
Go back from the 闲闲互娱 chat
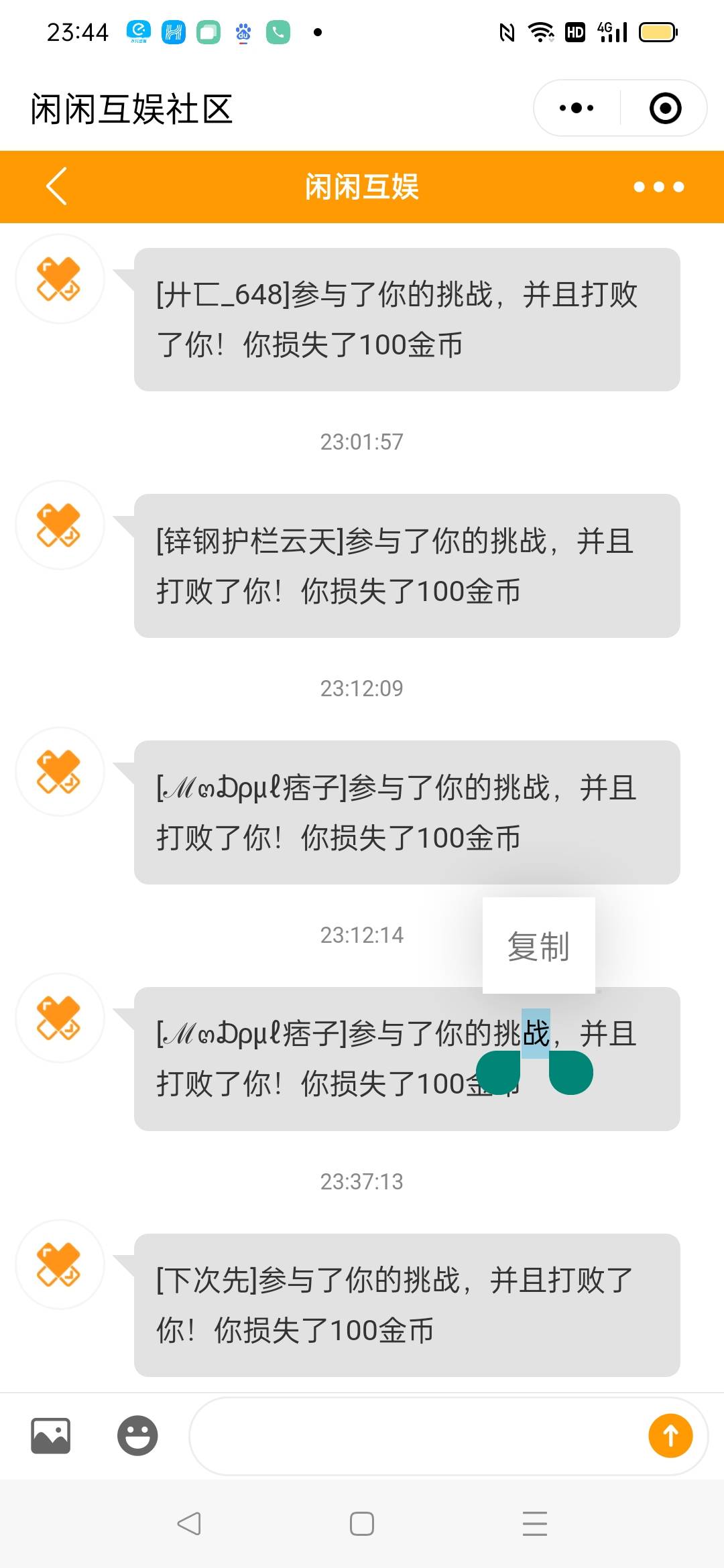(57, 186)
